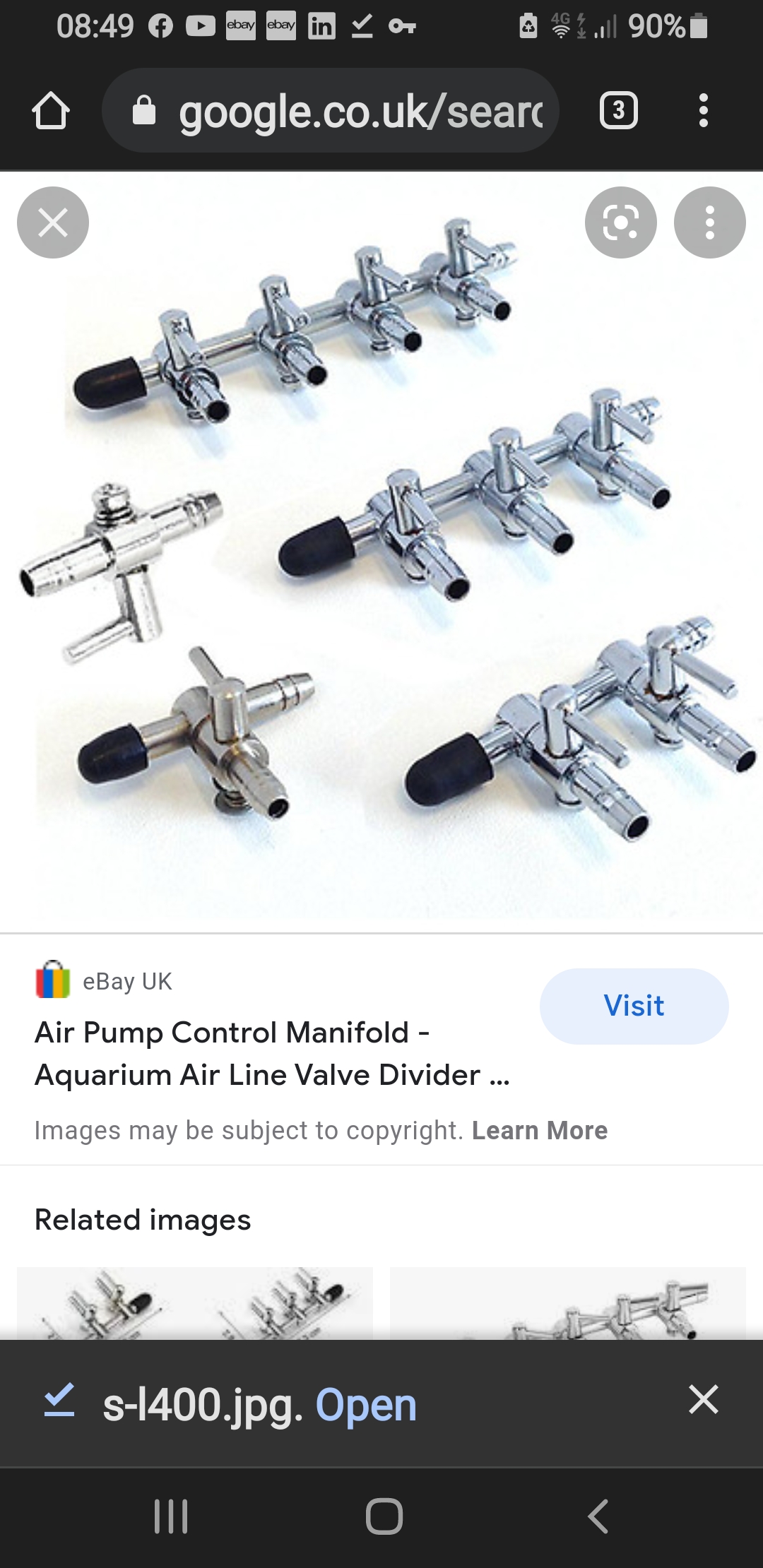Viewport: 763px width, 1568px height.
Task: Open the tab switcher showing 3 tabs
Action: [x=618, y=111]
